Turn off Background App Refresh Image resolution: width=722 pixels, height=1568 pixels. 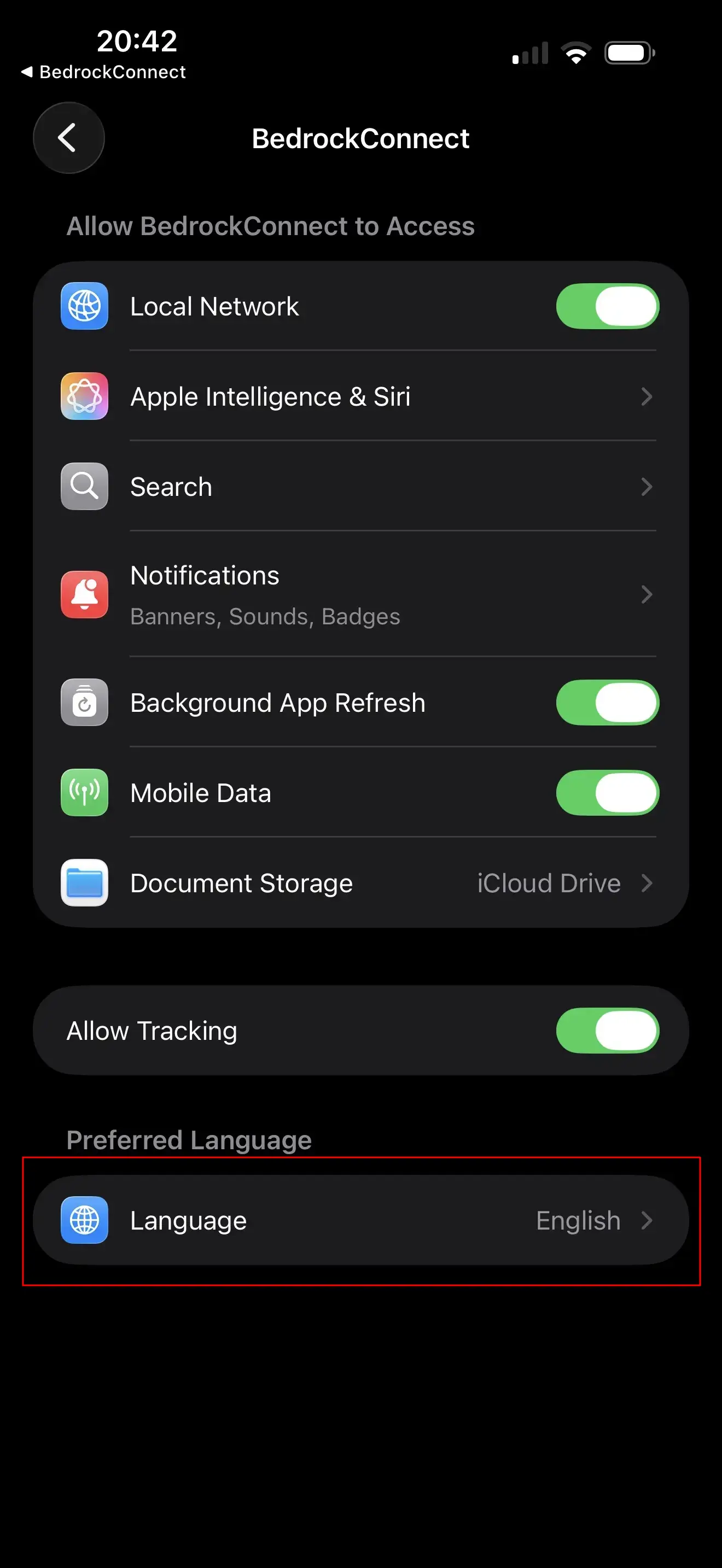[x=607, y=703]
